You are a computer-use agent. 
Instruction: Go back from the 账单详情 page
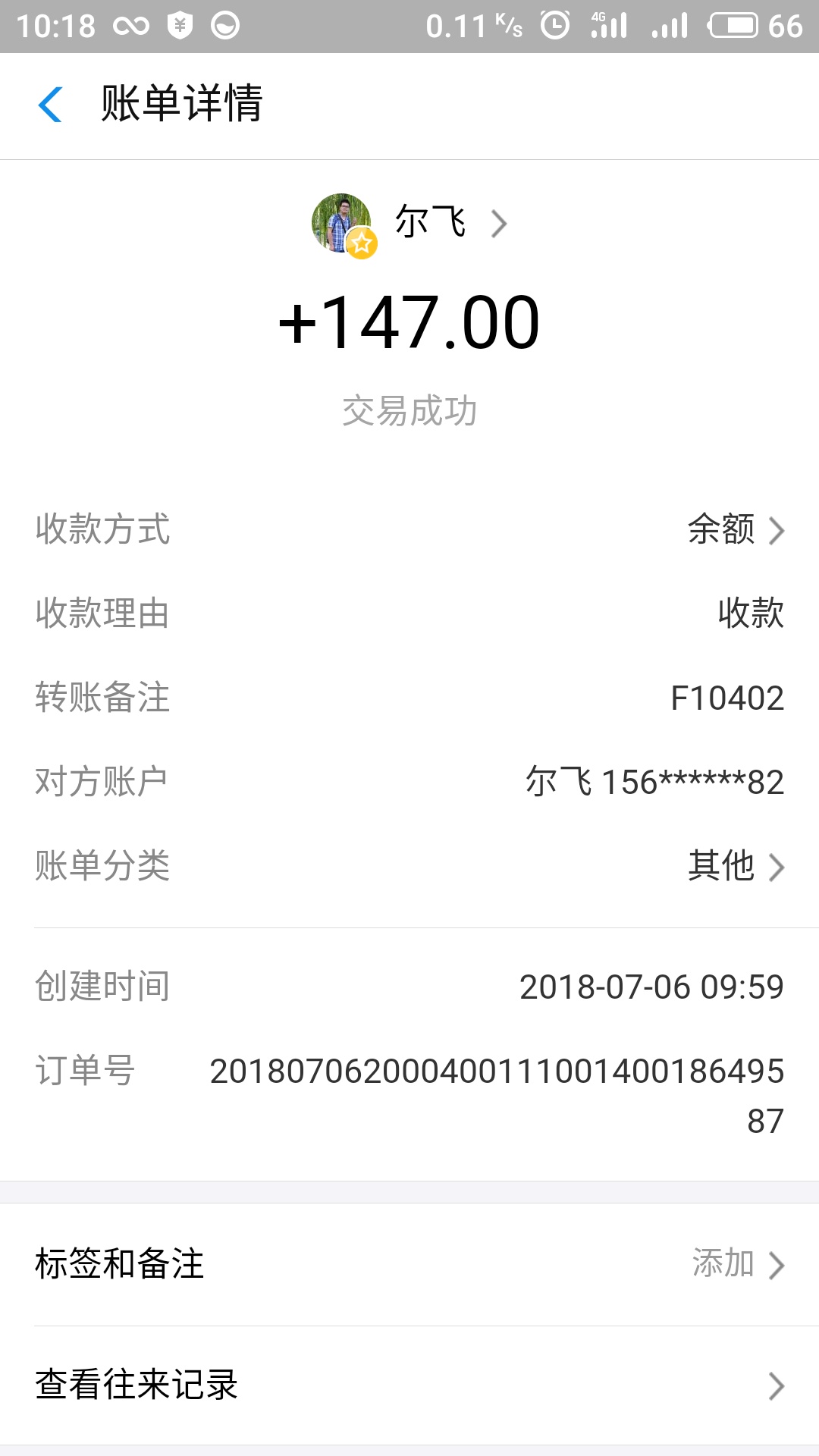pyautogui.click(x=50, y=105)
